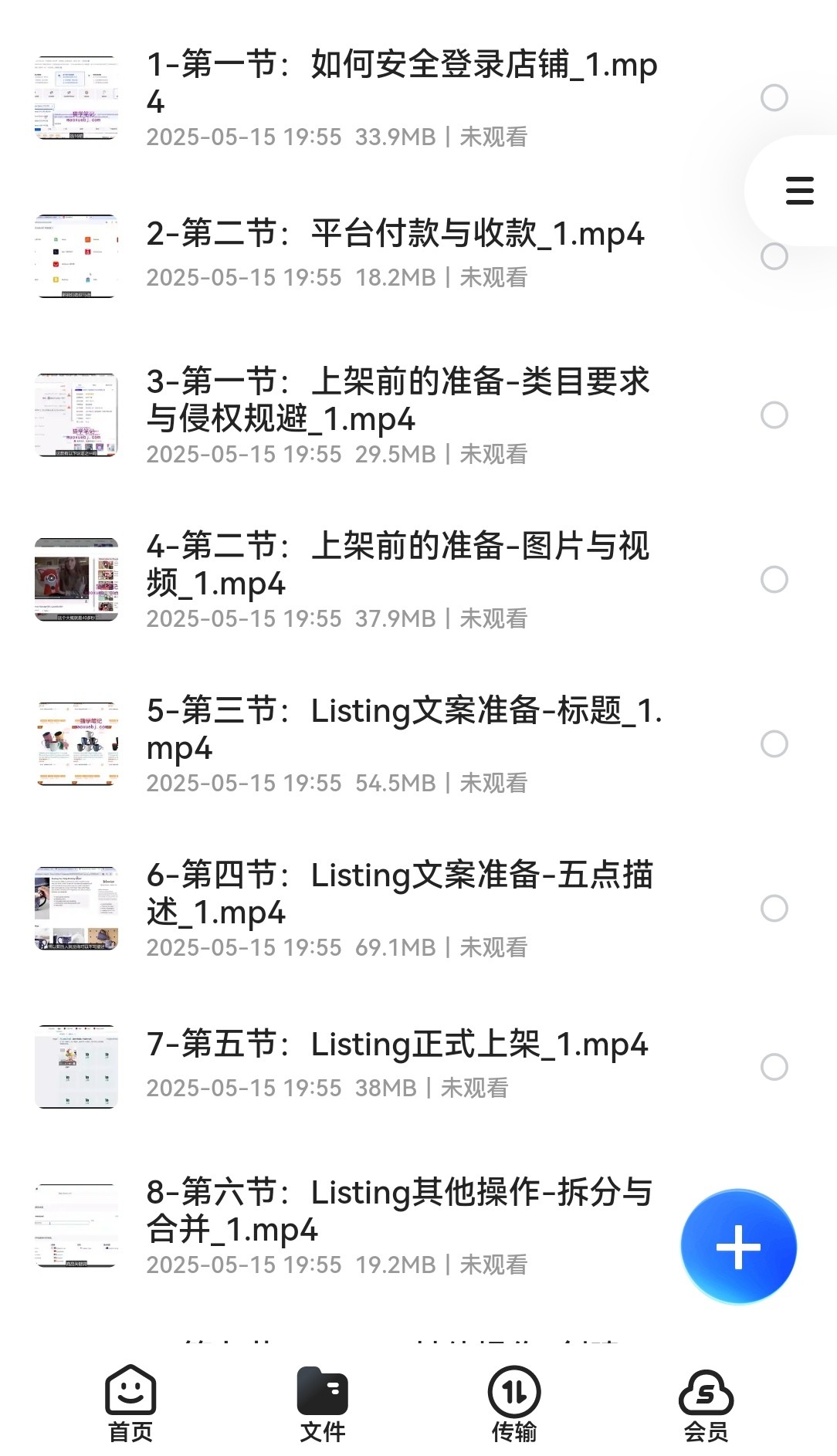Switch to the 首页 tab

tap(130, 1404)
